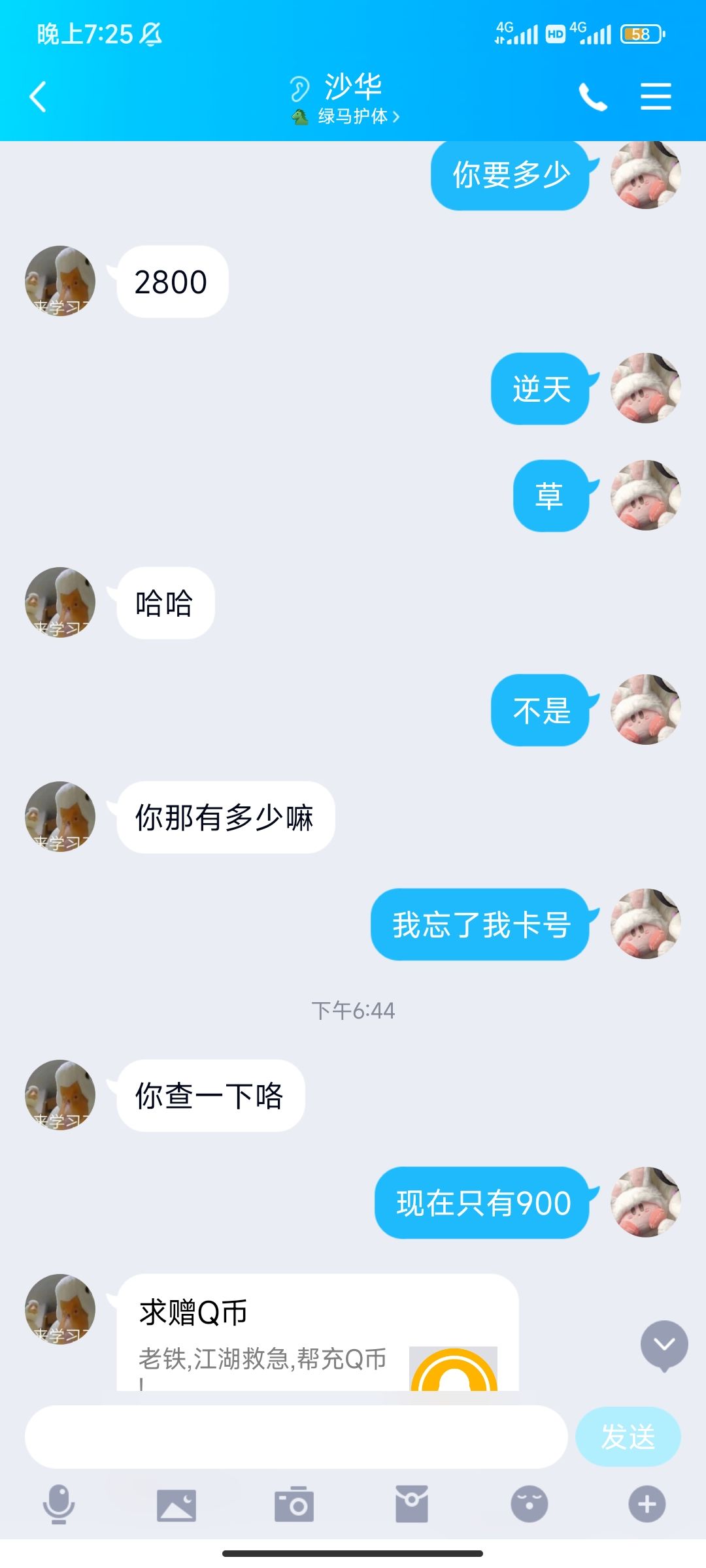Open the chat settings menu
The height and width of the screenshot is (1568, 706).
[x=656, y=97]
